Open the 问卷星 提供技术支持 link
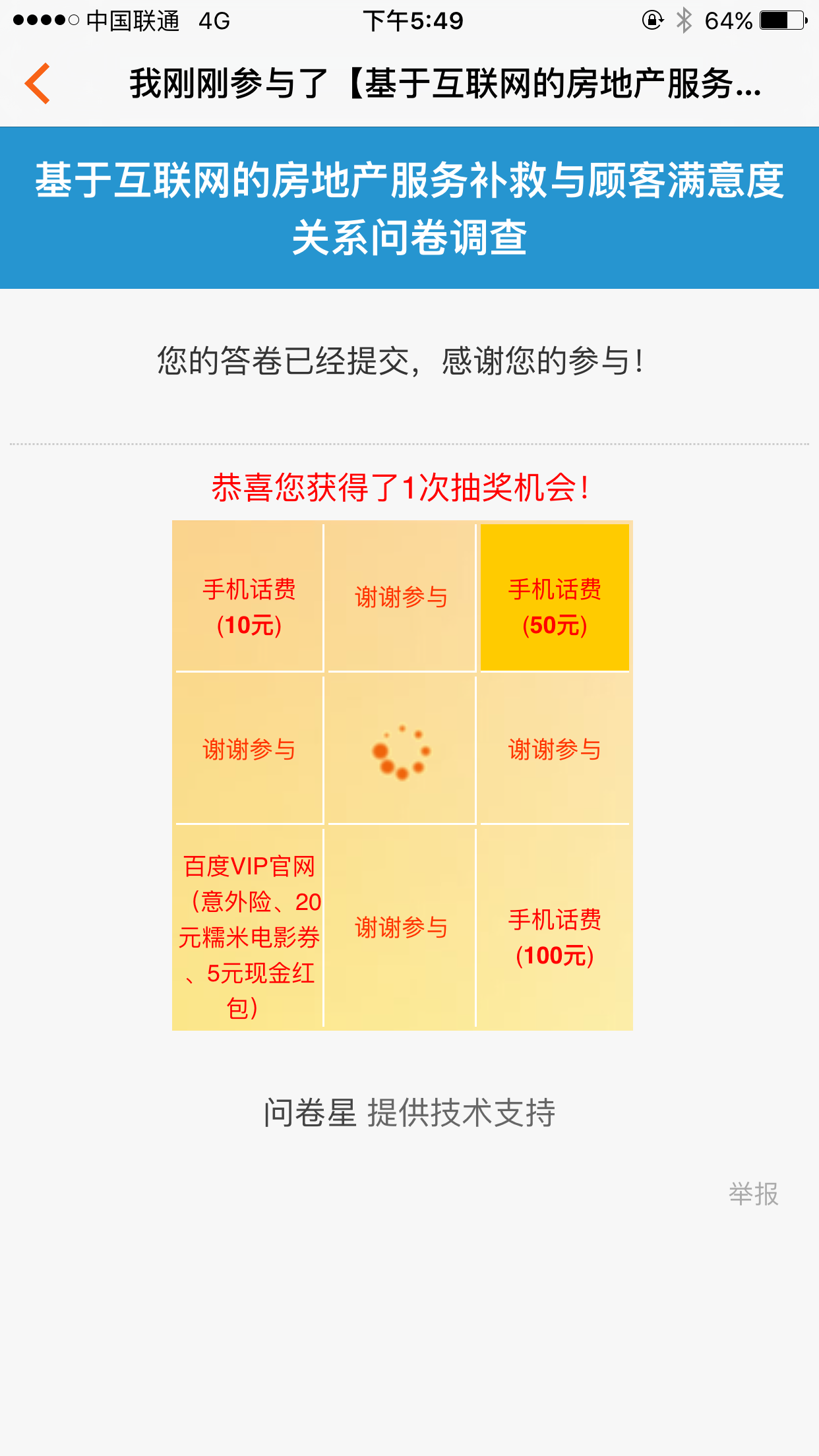Image resolution: width=819 pixels, height=1456 pixels. (409, 1113)
